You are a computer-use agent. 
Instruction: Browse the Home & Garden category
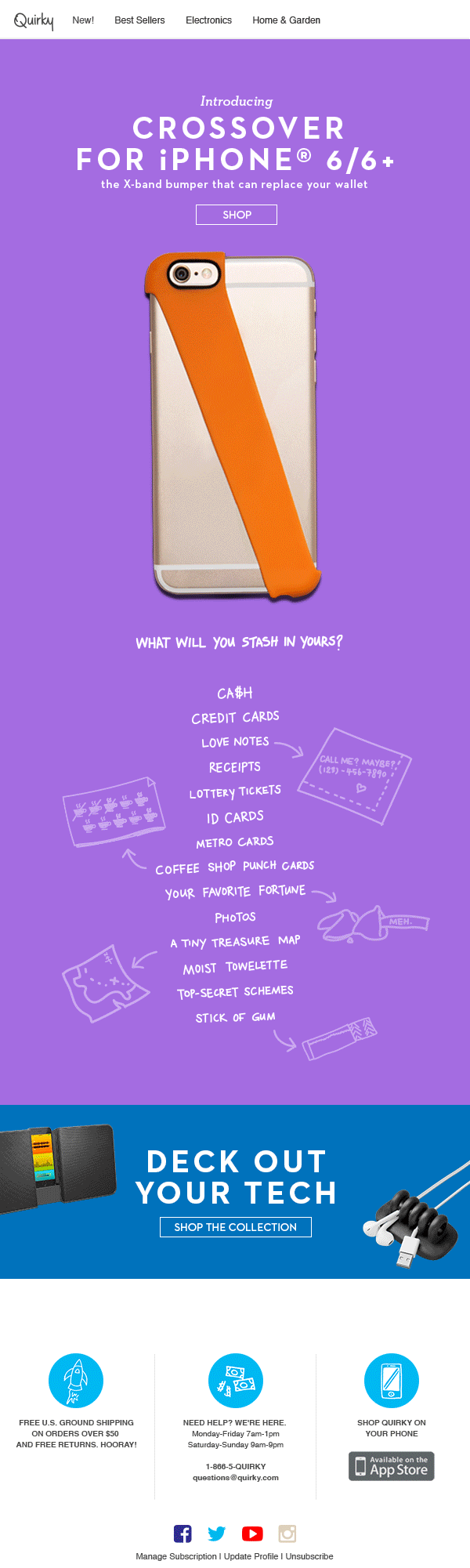point(286,20)
